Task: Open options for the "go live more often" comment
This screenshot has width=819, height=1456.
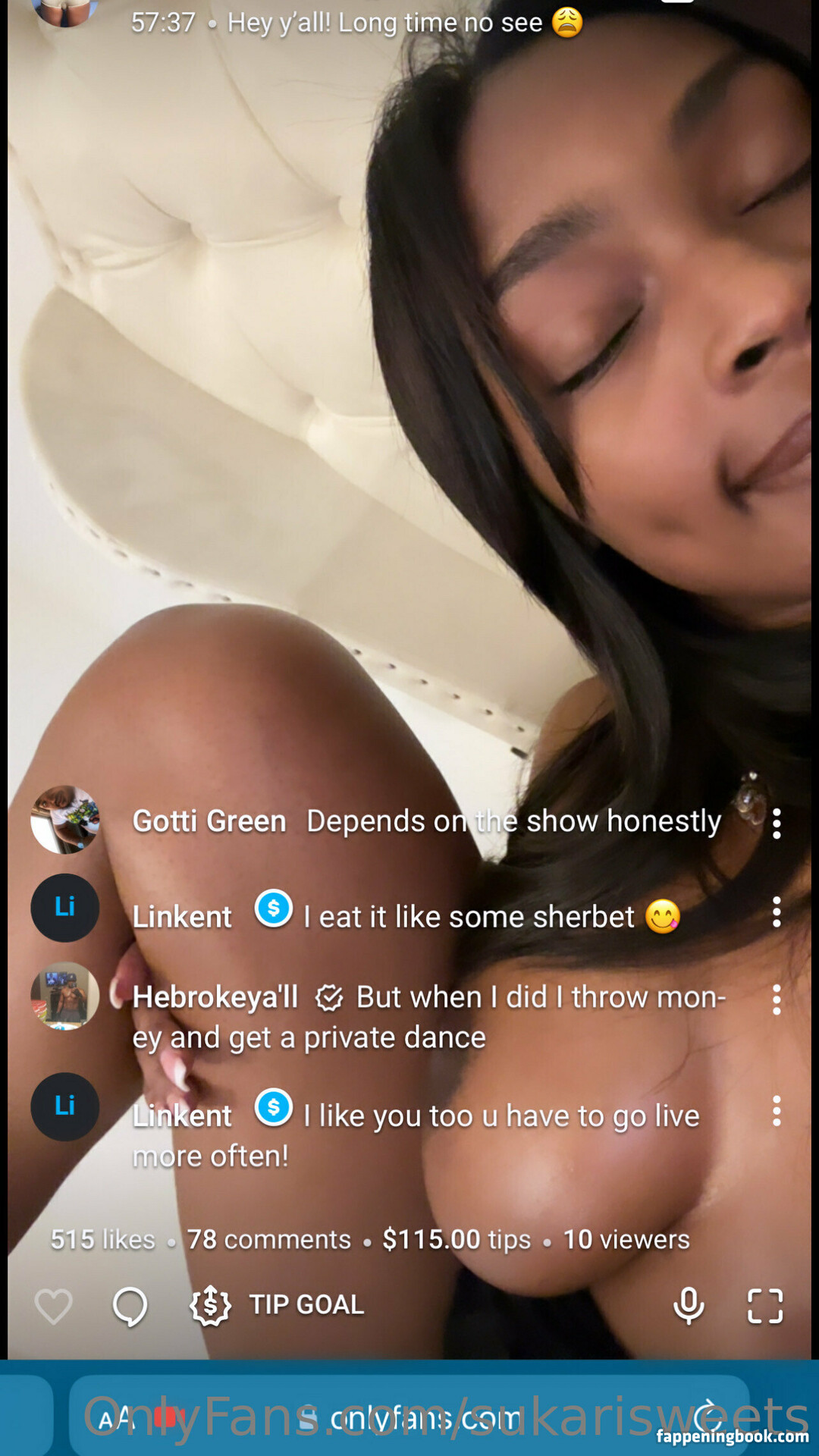Action: (777, 1111)
